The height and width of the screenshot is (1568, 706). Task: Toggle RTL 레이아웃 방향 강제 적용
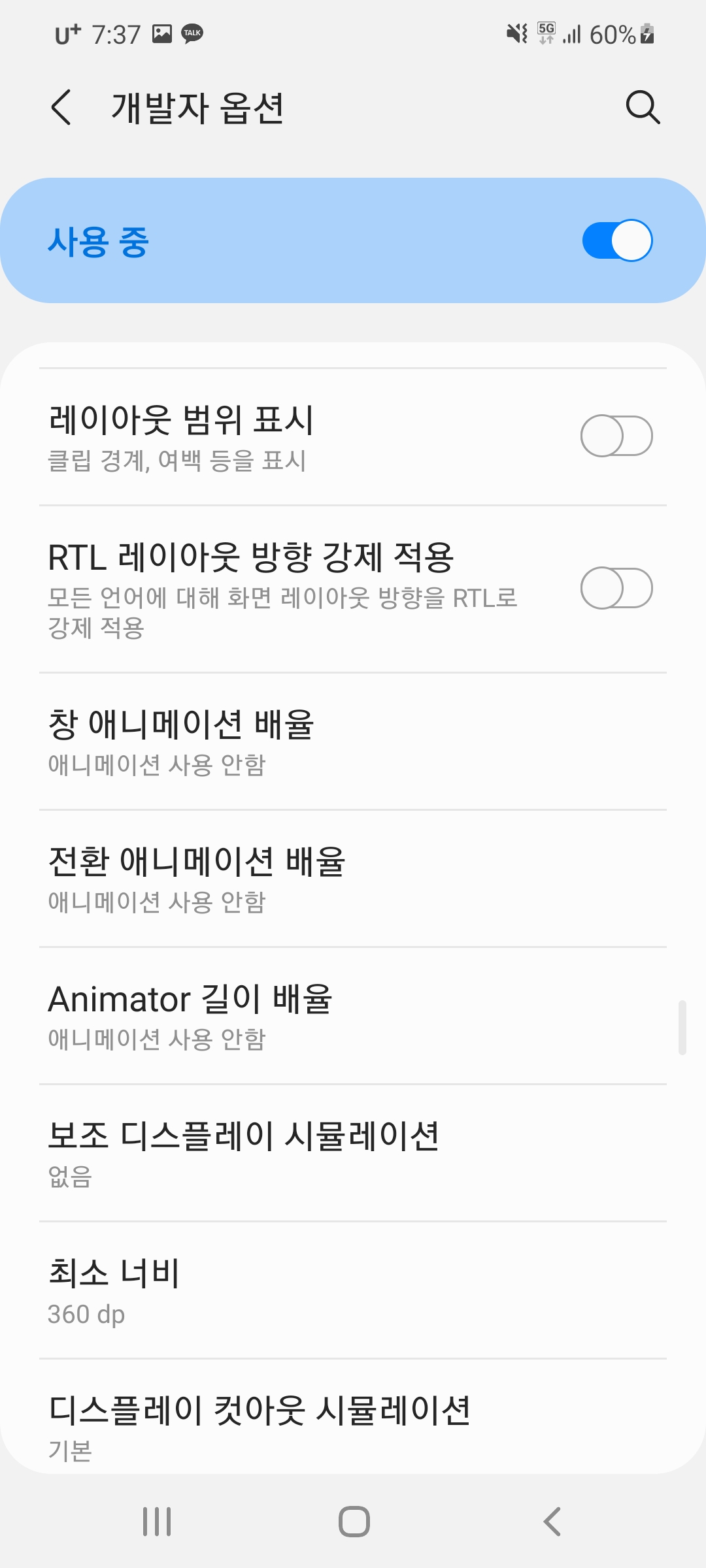pyautogui.click(x=616, y=588)
